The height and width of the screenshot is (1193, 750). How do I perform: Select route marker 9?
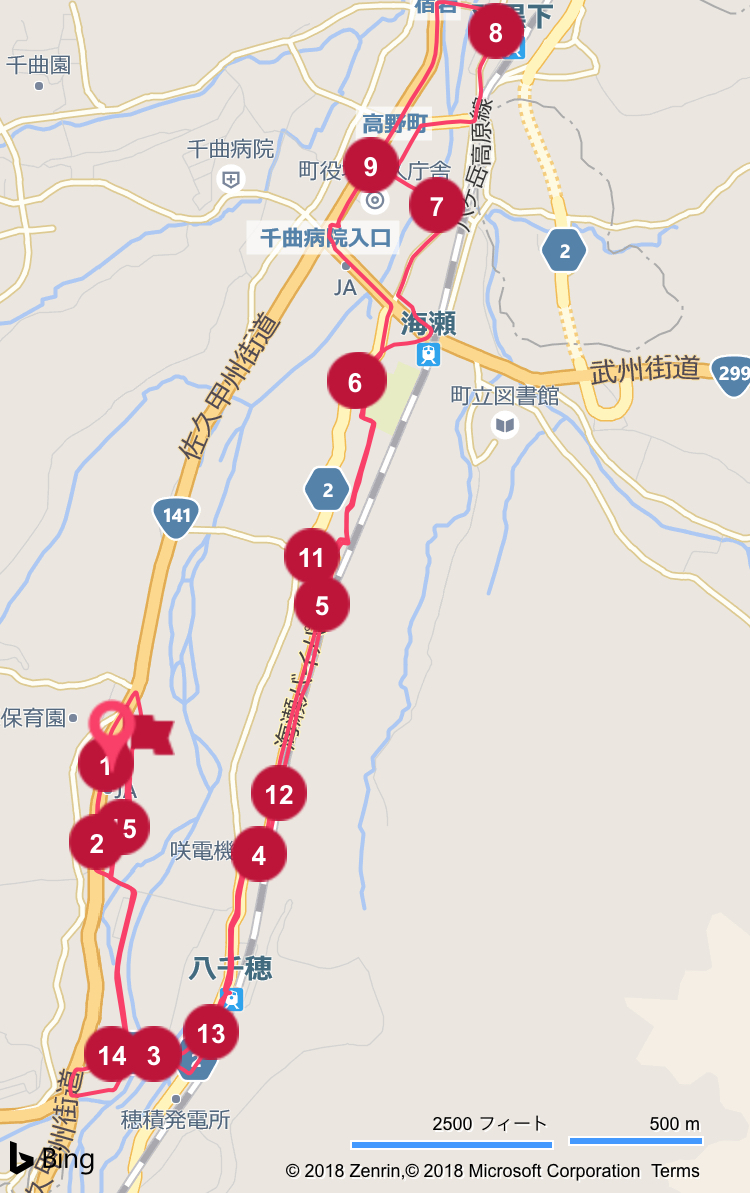click(371, 166)
